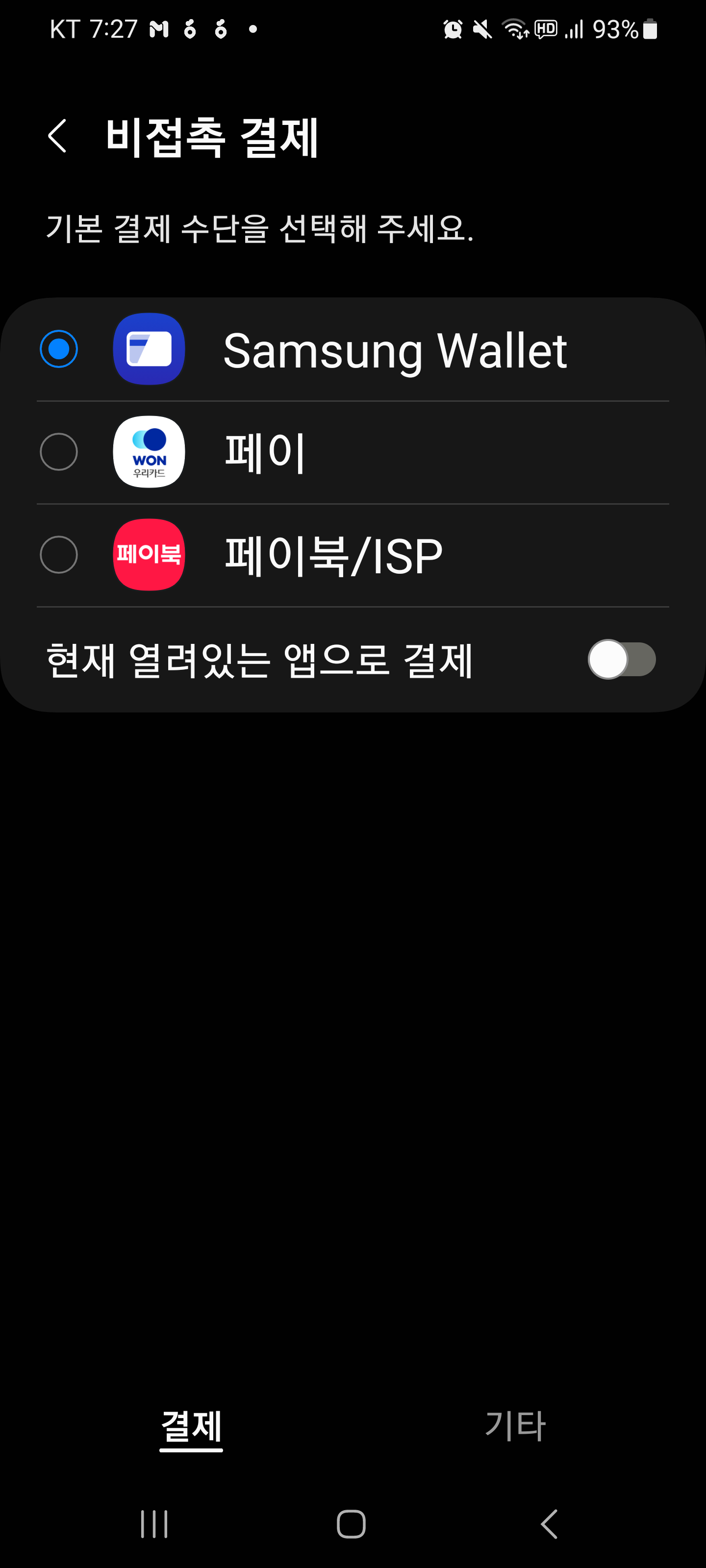Click the WON 우리카드 페이 app icon

tap(149, 452)
